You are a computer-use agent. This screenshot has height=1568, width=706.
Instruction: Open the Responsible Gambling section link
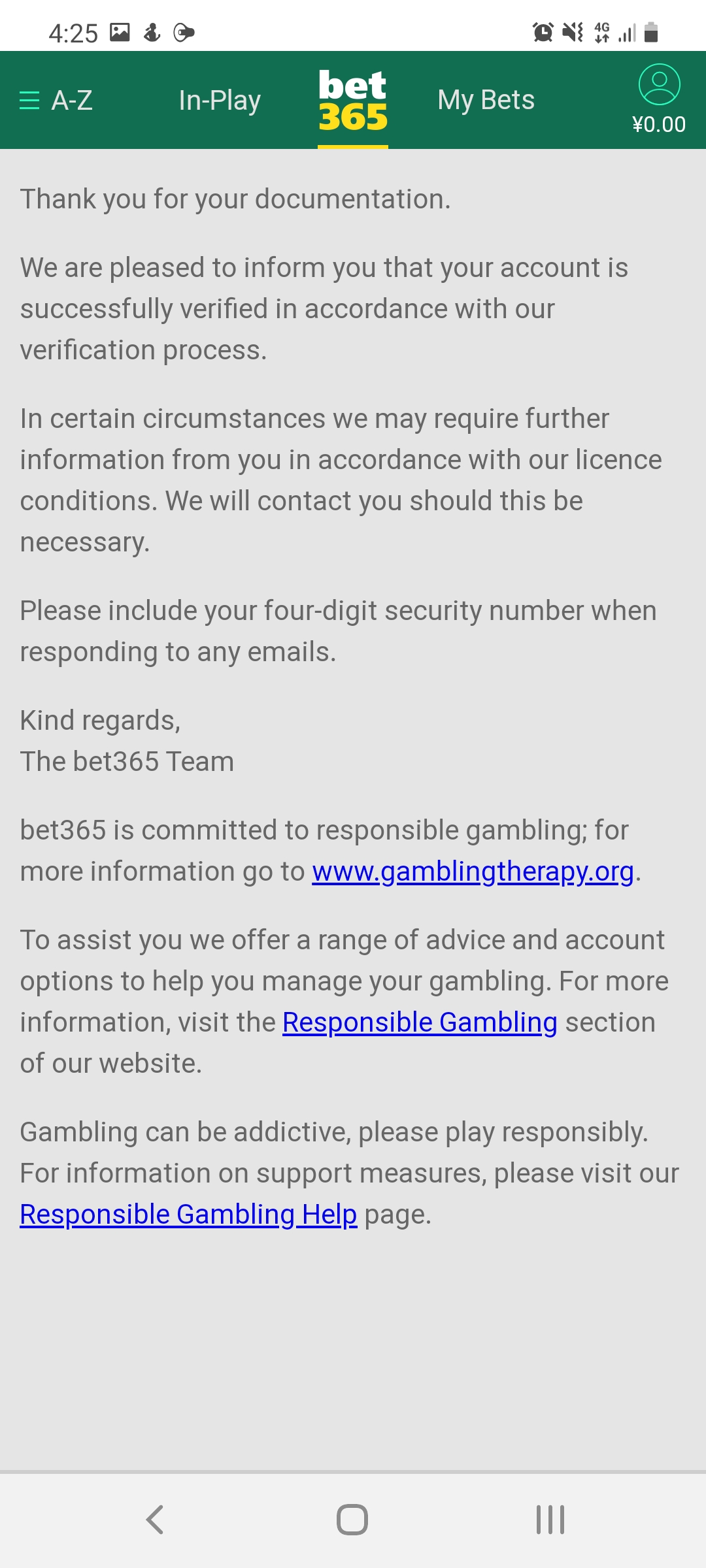pyautogui.click(x=420, y=1022)
